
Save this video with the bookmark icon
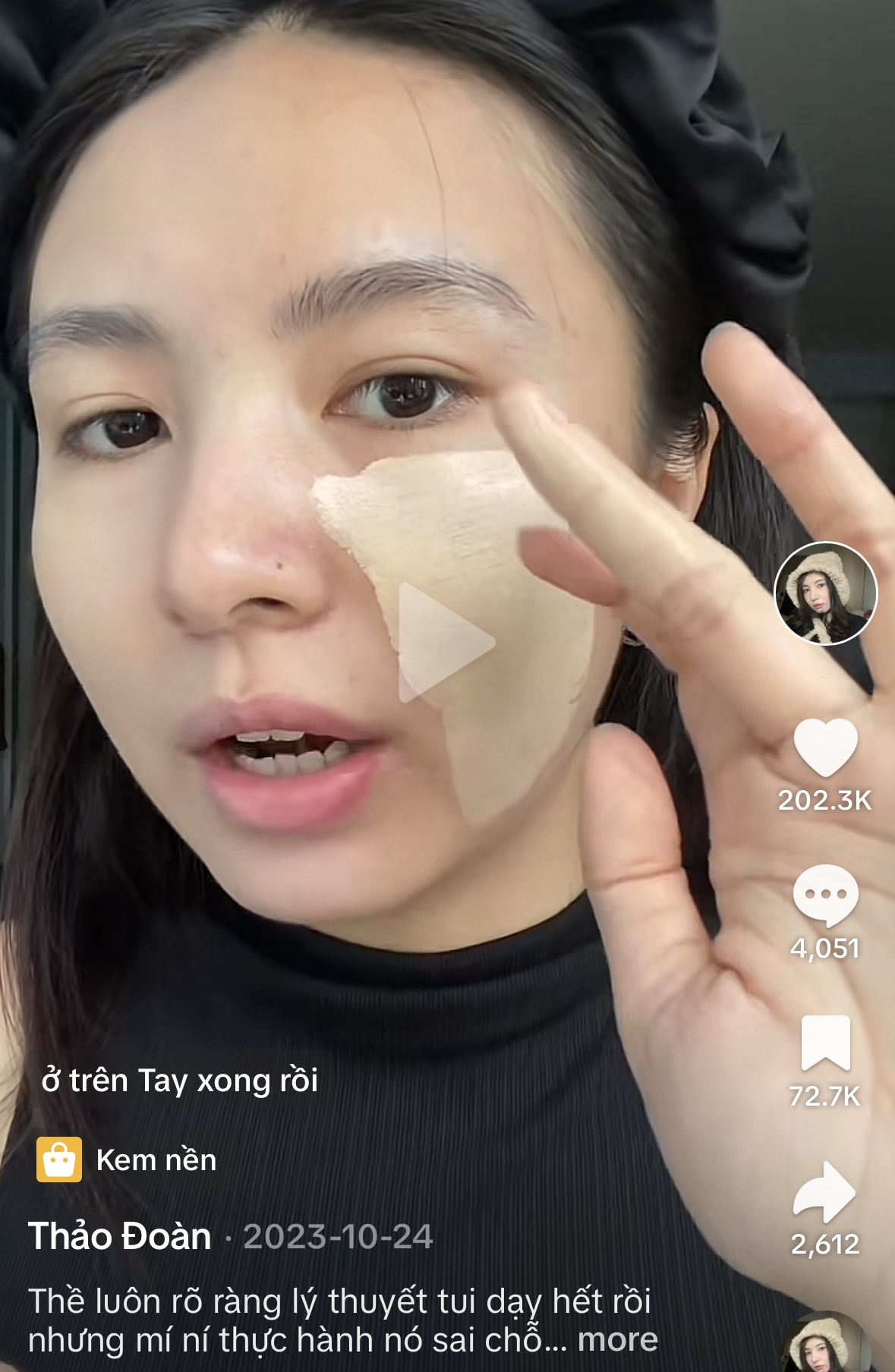click(825, 1043)
